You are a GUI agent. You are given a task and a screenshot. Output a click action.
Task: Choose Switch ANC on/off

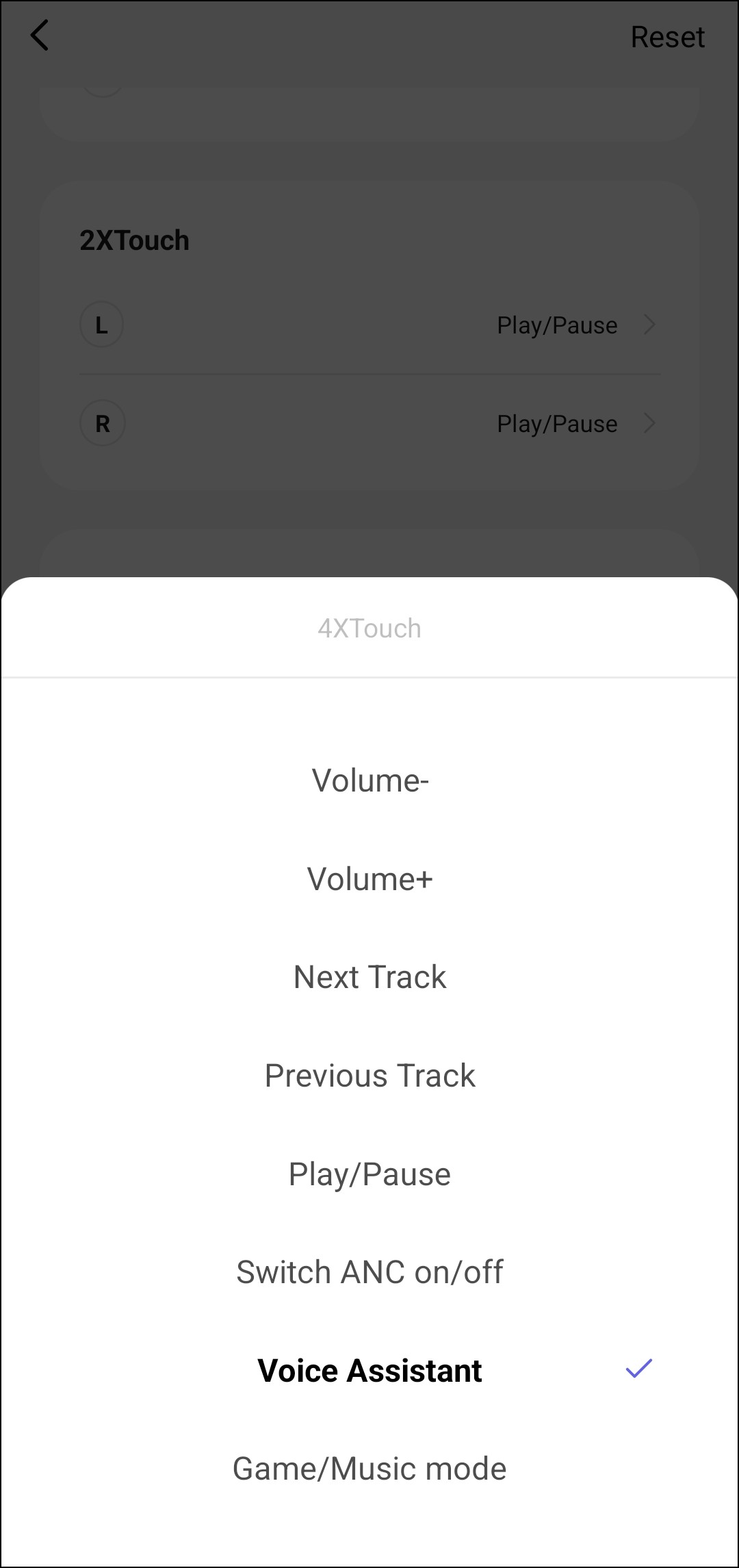point(369,1272)
